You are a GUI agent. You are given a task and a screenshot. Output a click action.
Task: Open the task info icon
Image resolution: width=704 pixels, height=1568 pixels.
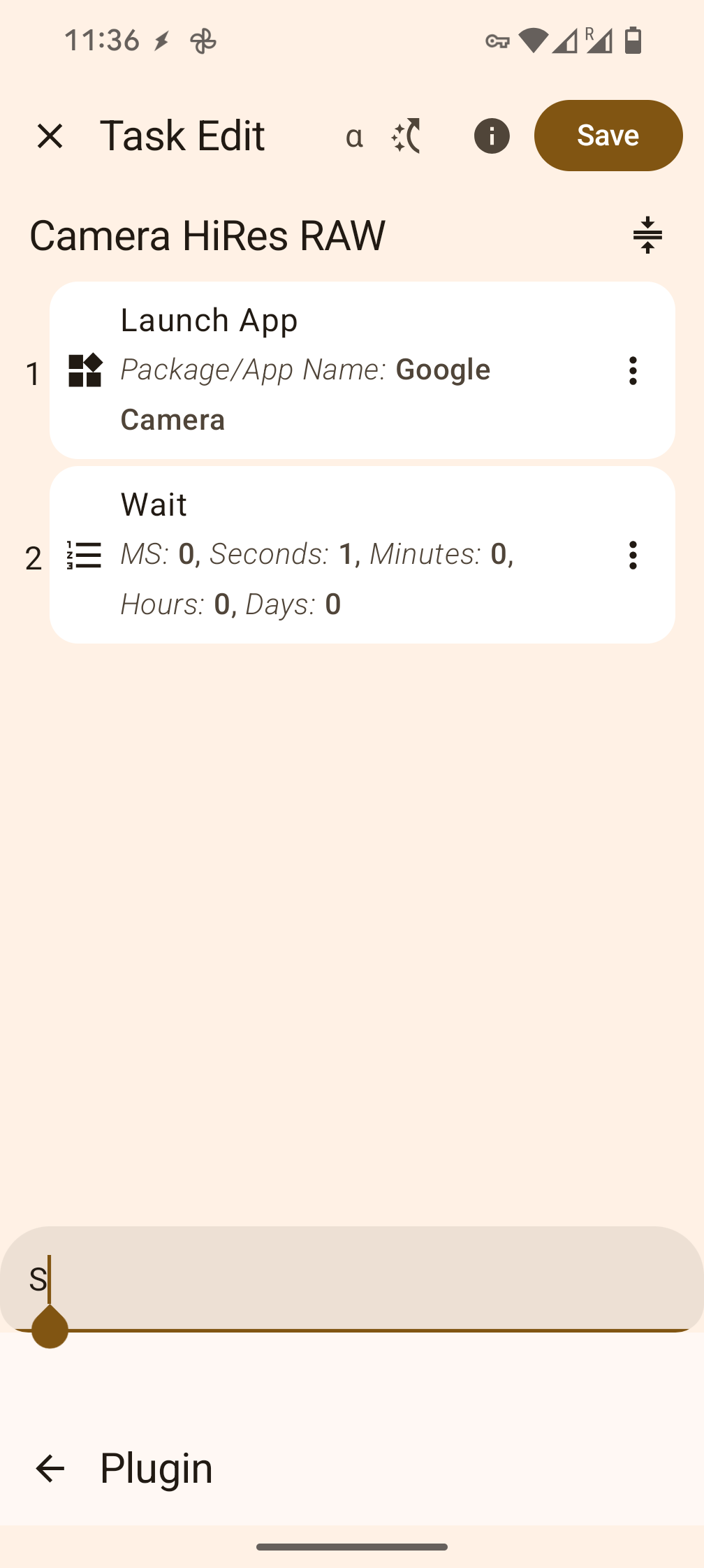click(492, 136)
